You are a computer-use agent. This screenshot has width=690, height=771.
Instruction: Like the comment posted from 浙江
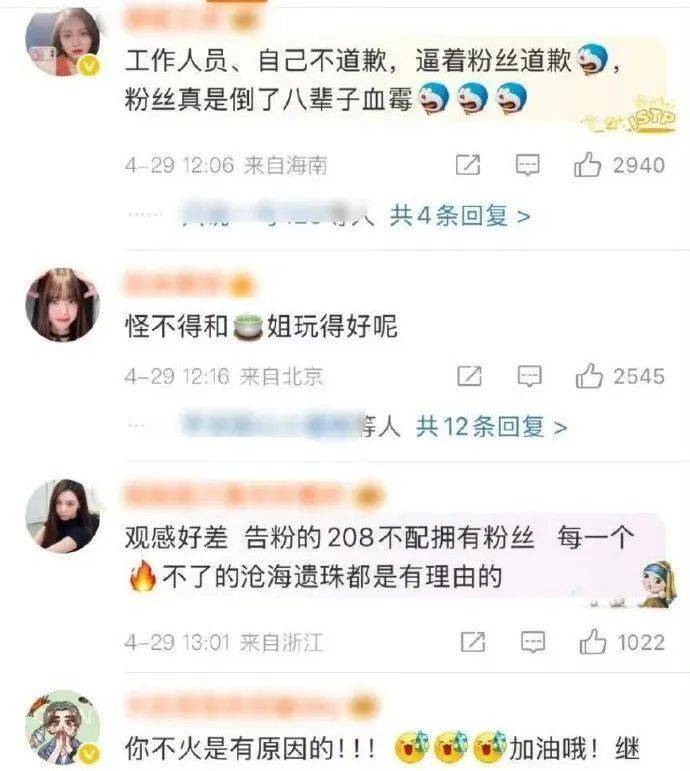[x=591, y=641]
